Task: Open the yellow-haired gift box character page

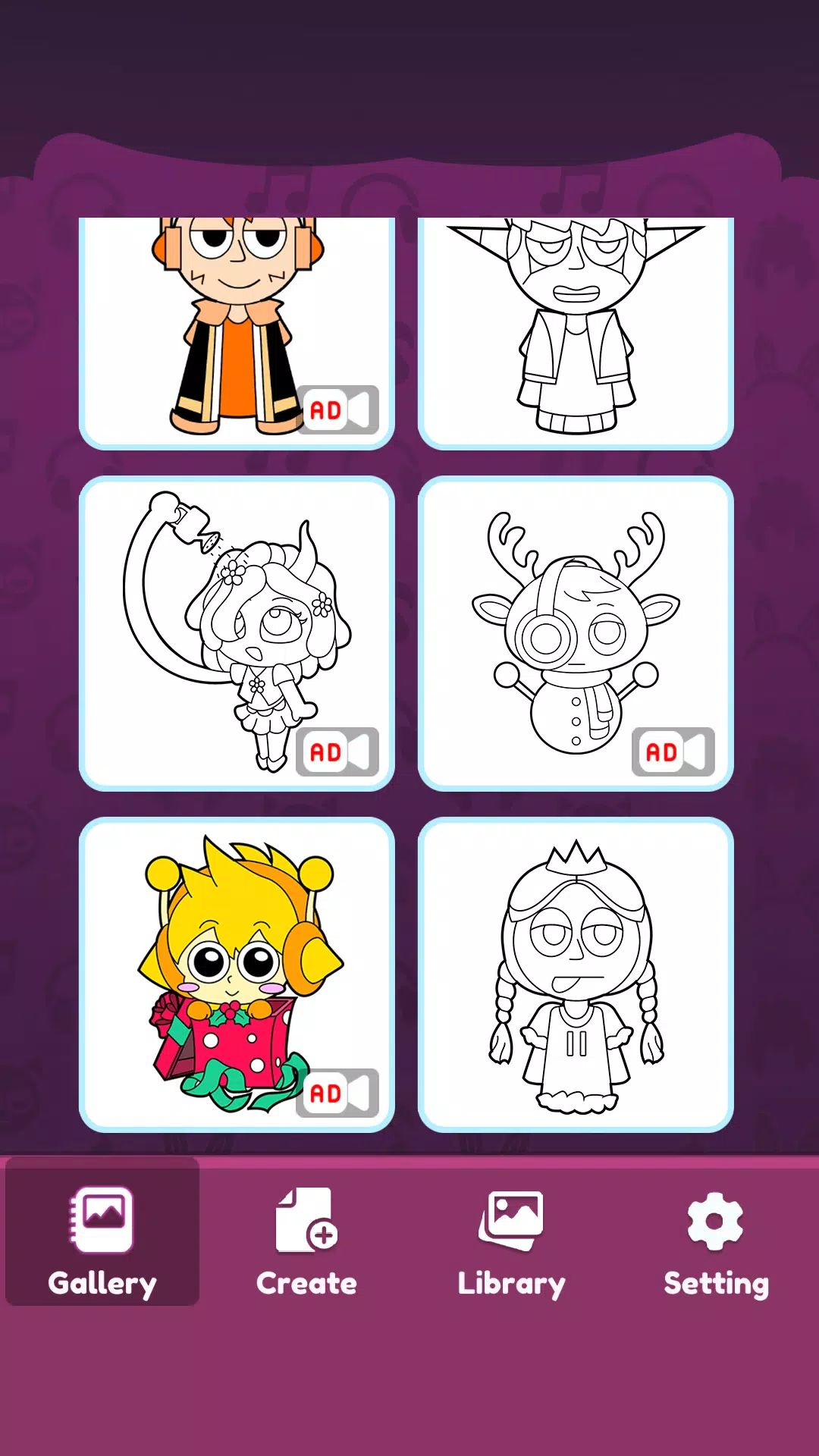Action: click(237, 974)
